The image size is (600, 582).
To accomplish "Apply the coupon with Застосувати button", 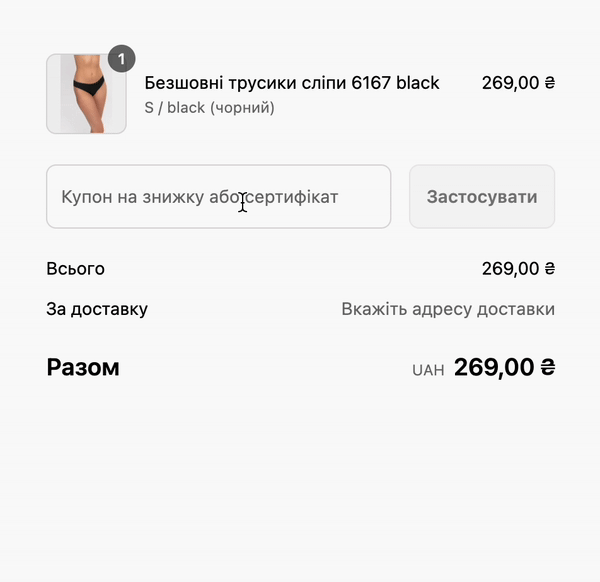I will pos(481,197).
